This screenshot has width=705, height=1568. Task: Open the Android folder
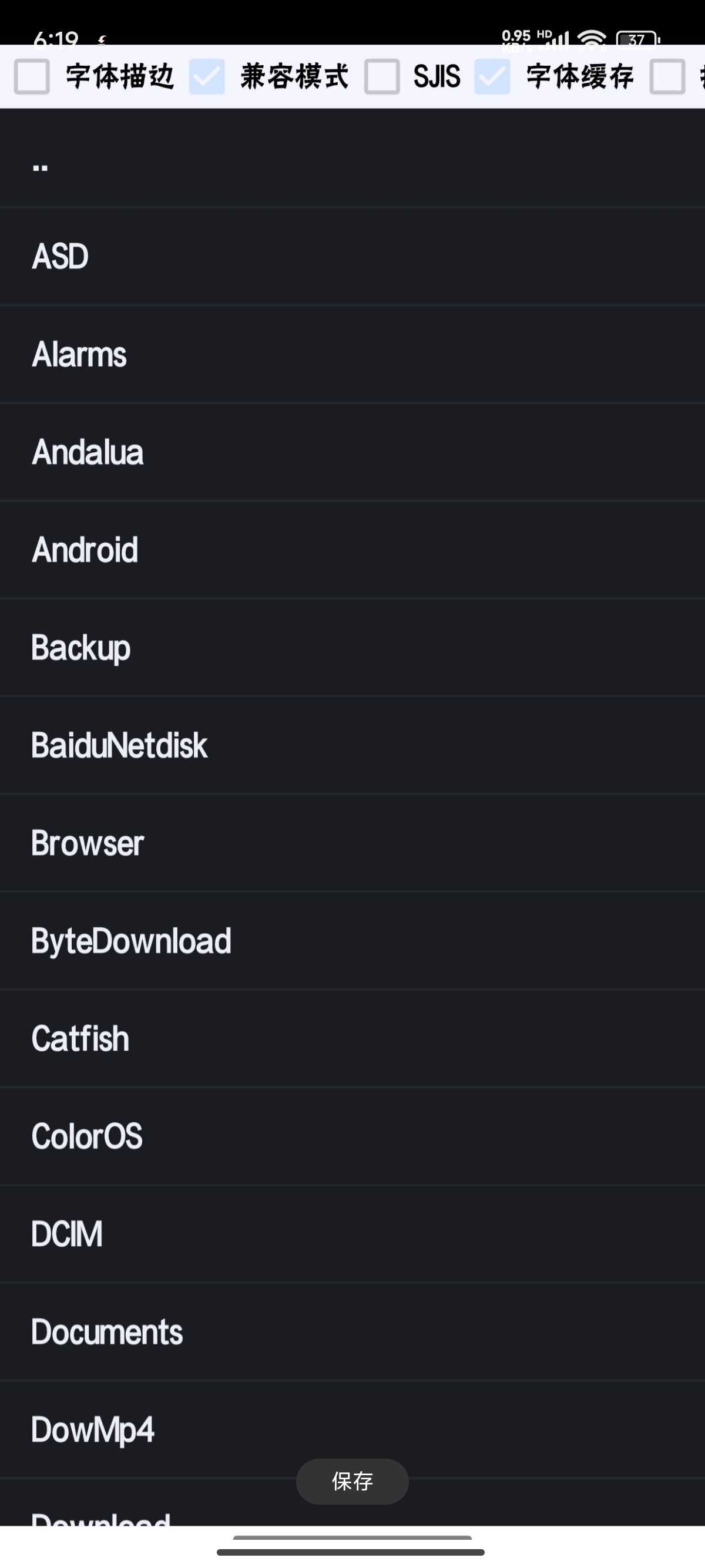click(x=352, y=550)
